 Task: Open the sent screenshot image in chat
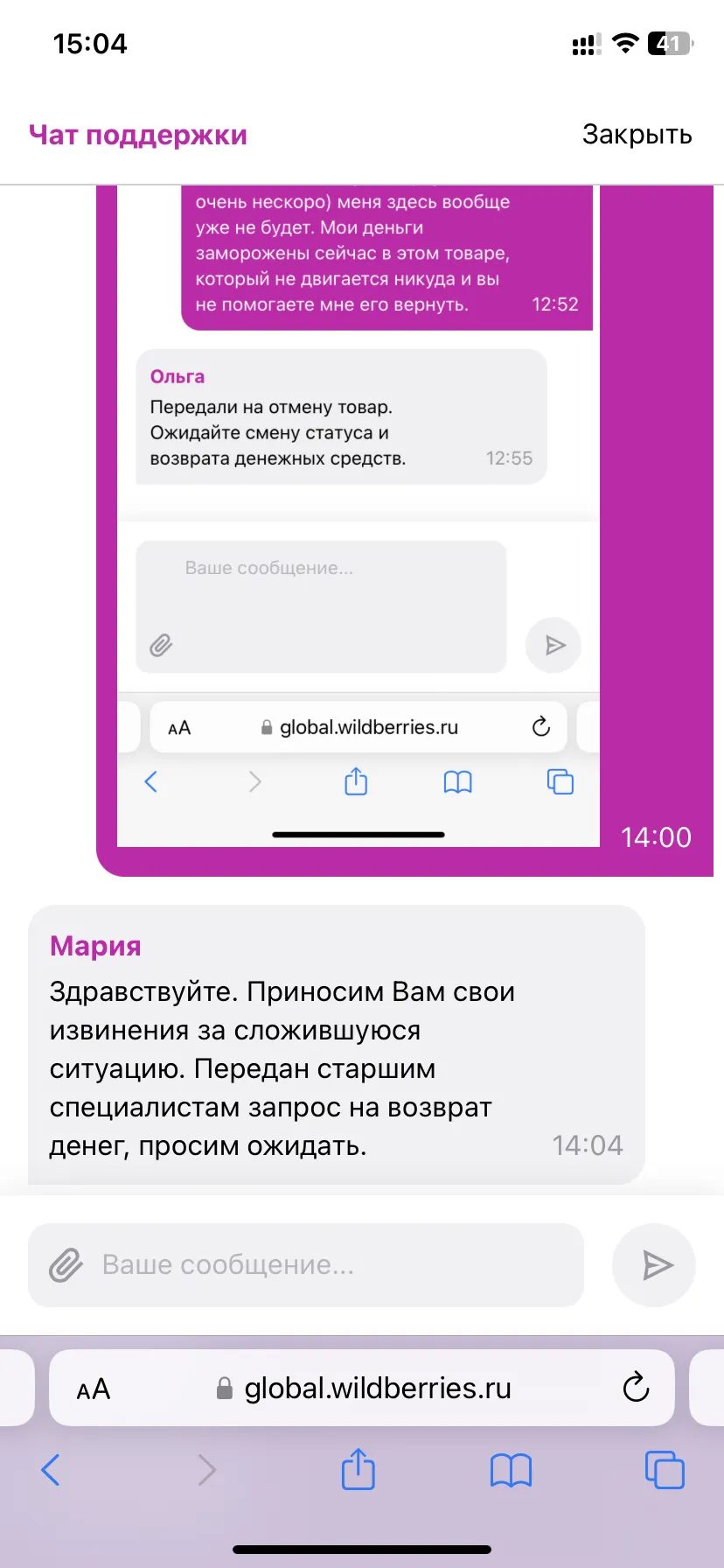359,515
